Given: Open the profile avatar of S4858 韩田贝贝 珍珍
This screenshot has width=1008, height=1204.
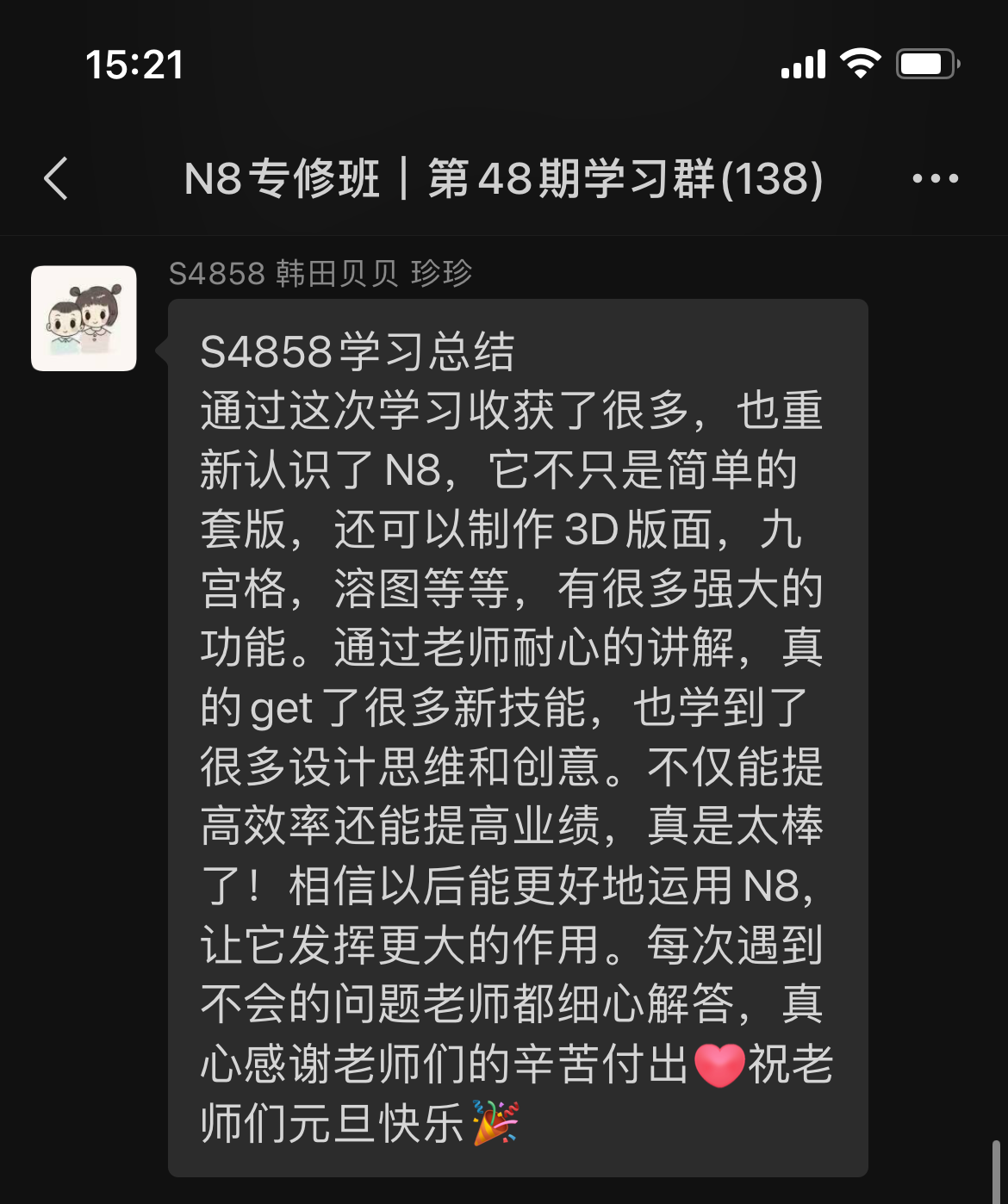Looking at the screenshot, I should (84, 319).
